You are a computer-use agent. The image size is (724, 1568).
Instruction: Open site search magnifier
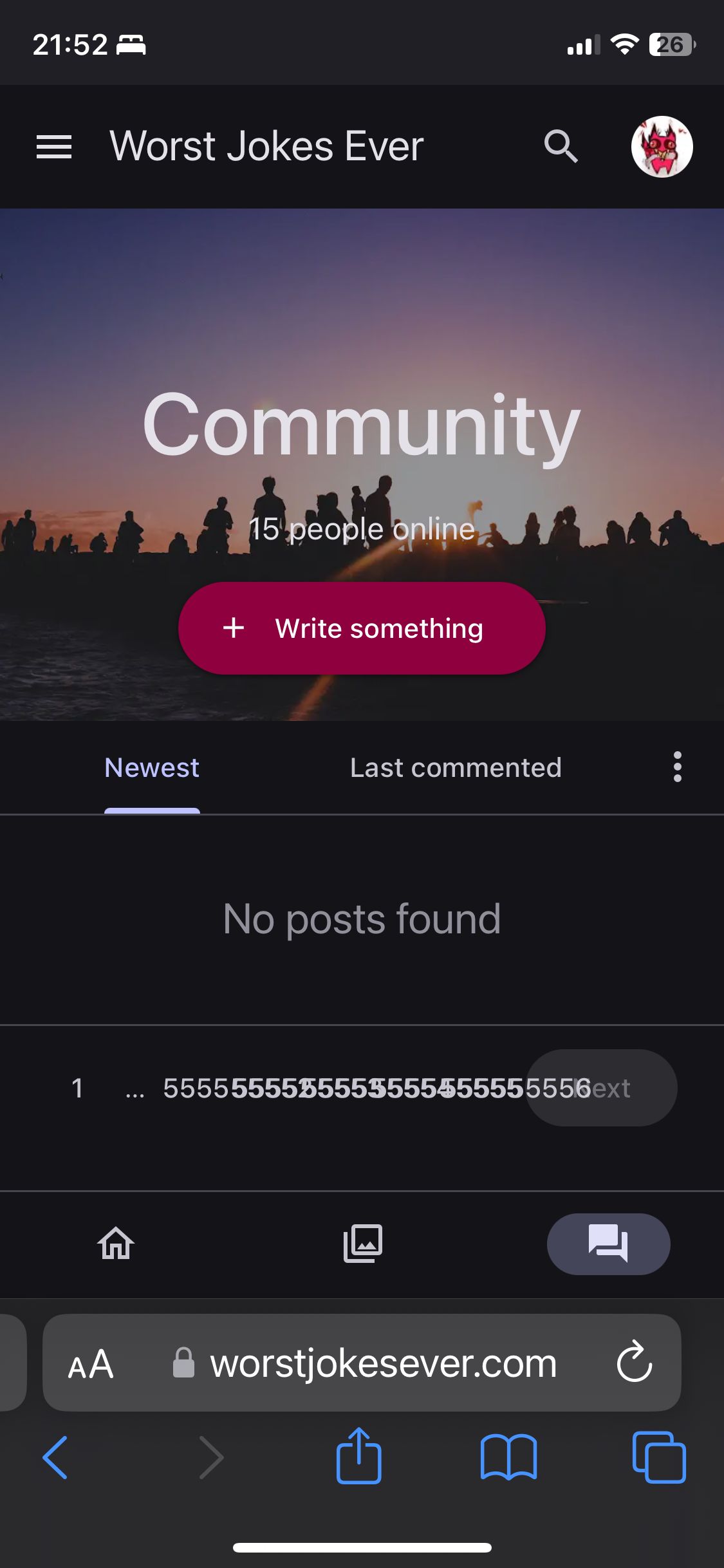pyautogui.click(x=561, y=147)
